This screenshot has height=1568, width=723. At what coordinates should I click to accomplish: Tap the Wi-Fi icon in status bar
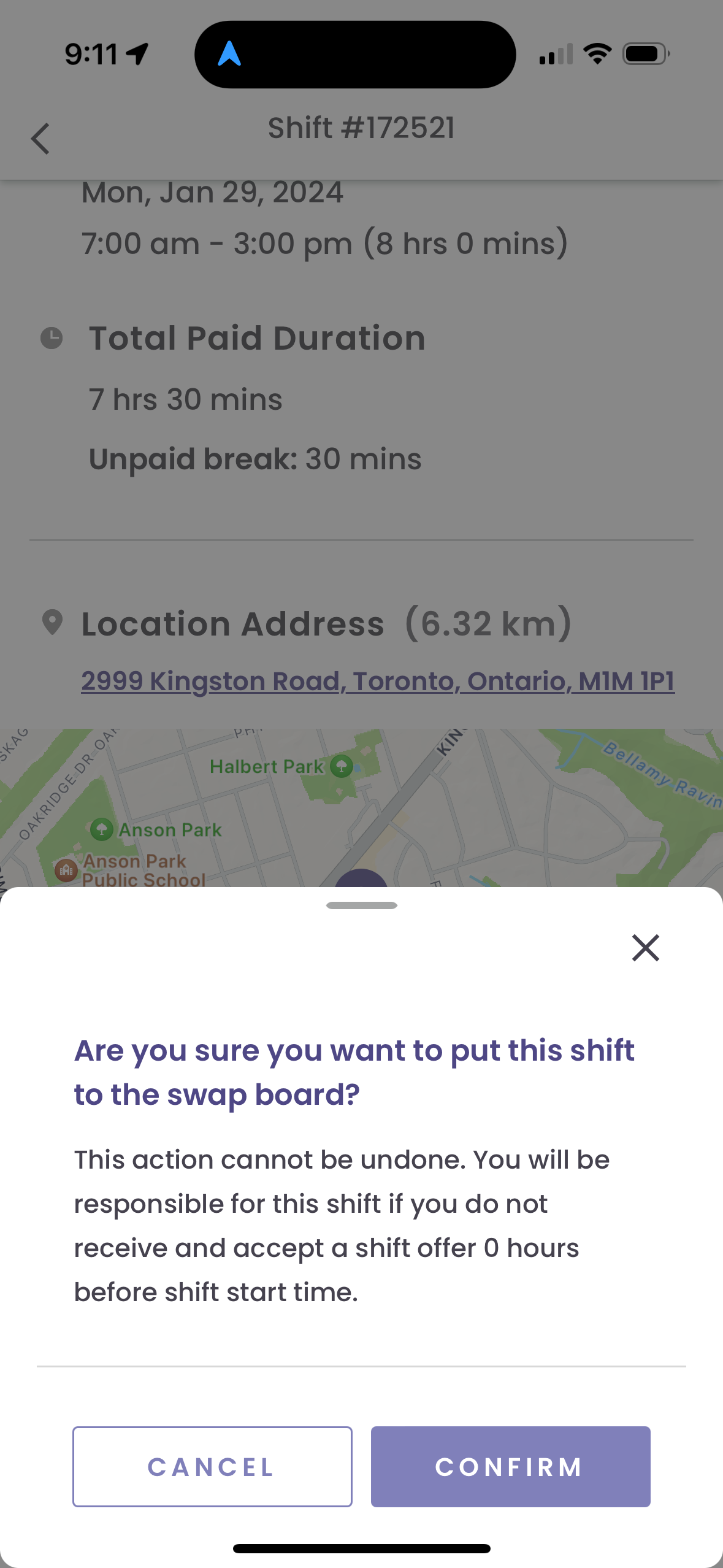pyautogui.click(x=597, y=54)
